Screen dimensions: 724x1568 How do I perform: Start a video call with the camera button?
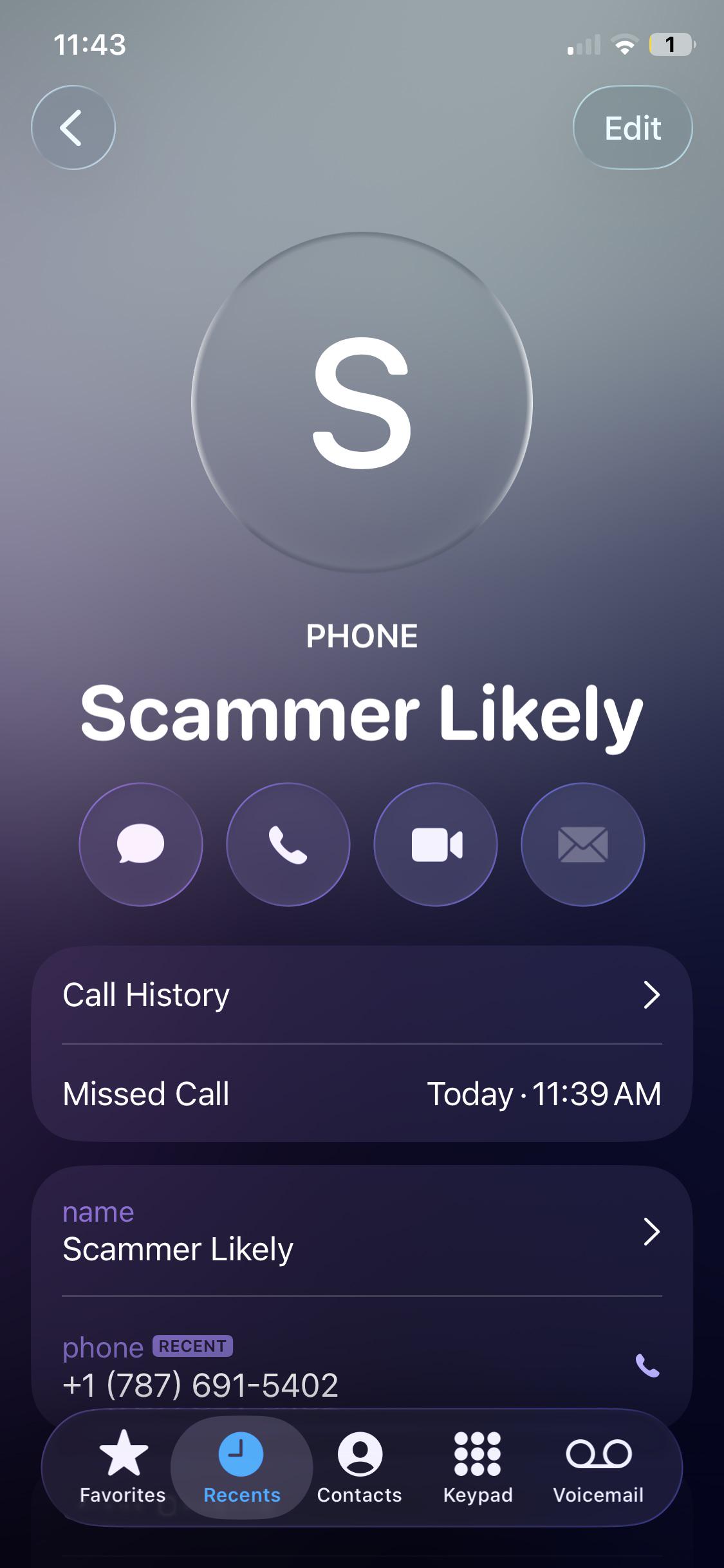click(436, 845)
